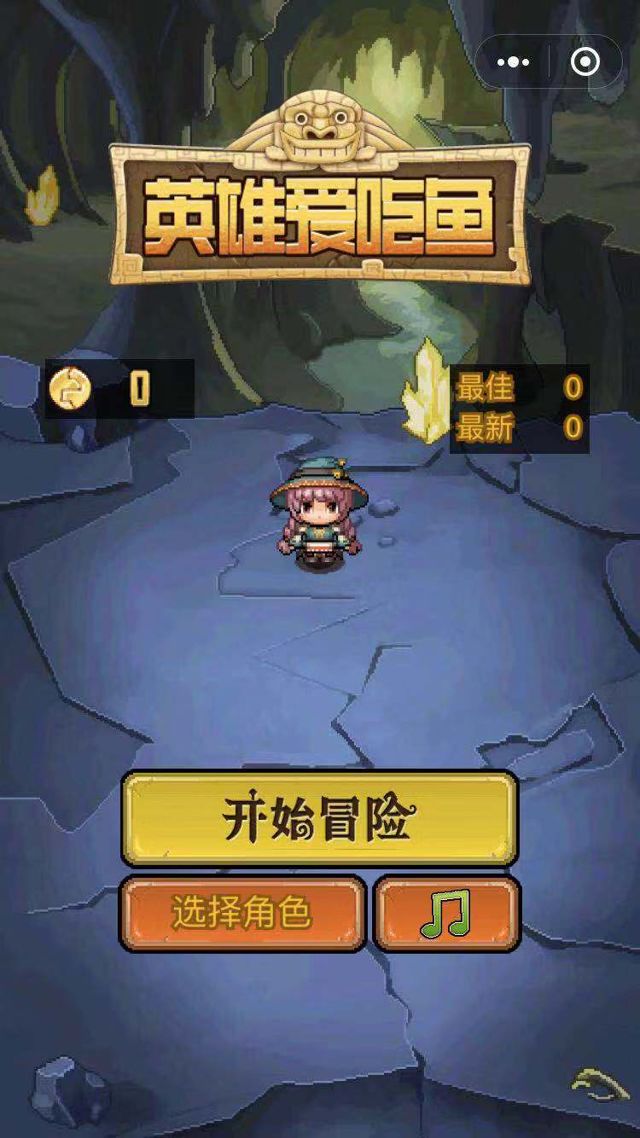
Task: Open the 选择角色 character selection
Action: pos(243,912)
